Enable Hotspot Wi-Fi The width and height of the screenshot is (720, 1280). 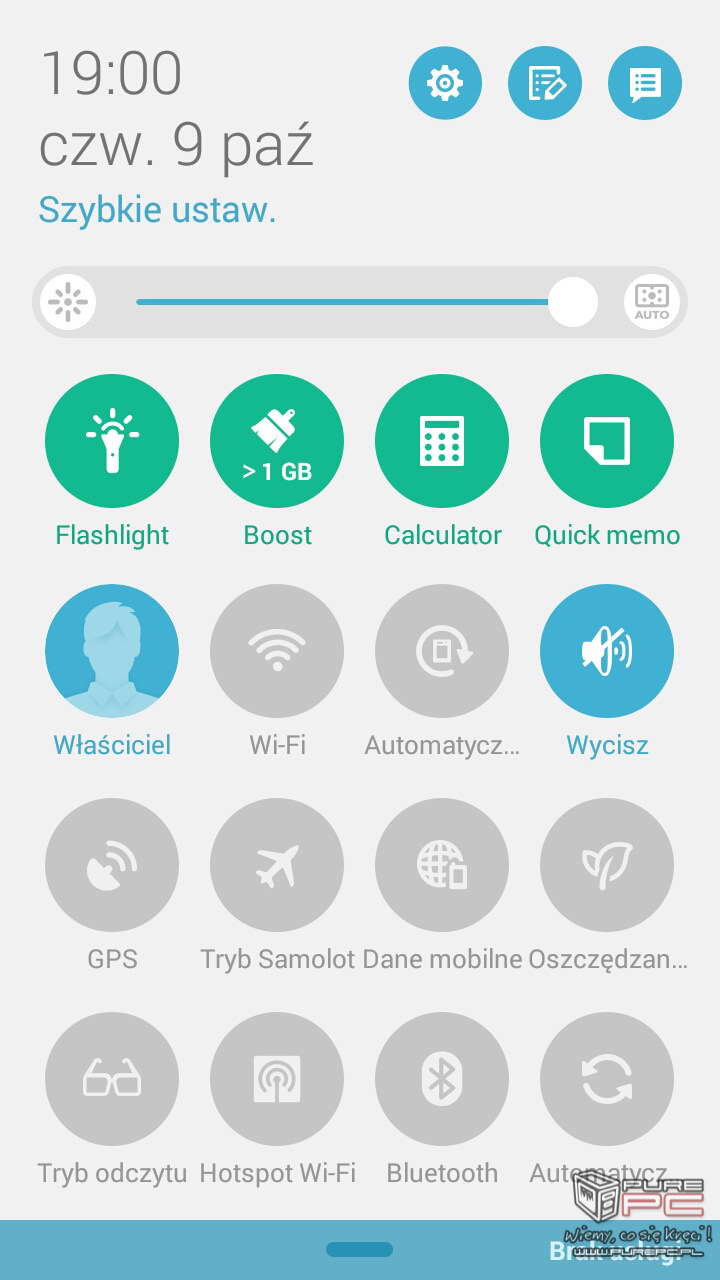coord(277,1079)
